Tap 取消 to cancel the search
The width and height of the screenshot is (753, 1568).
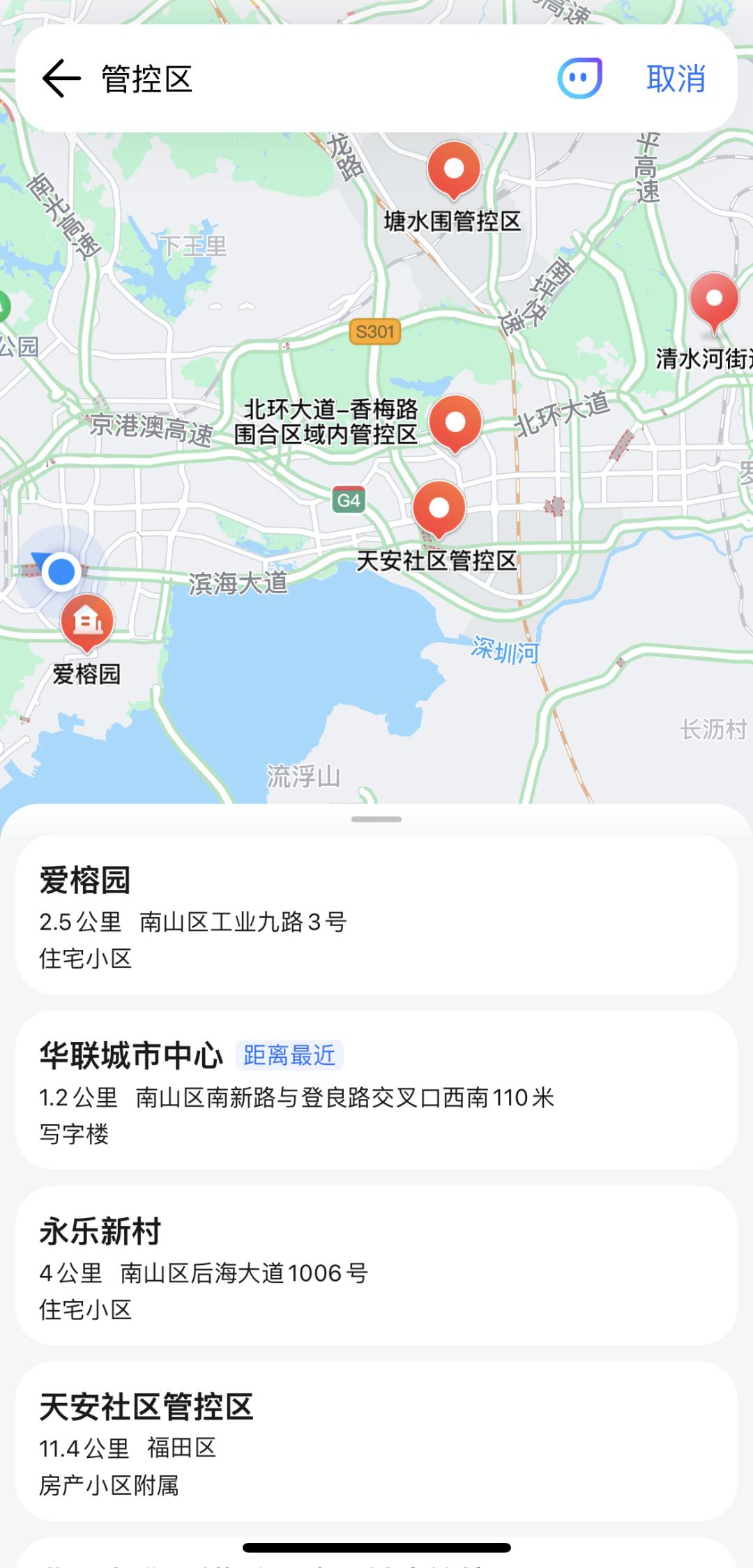(x=676, y=78)
